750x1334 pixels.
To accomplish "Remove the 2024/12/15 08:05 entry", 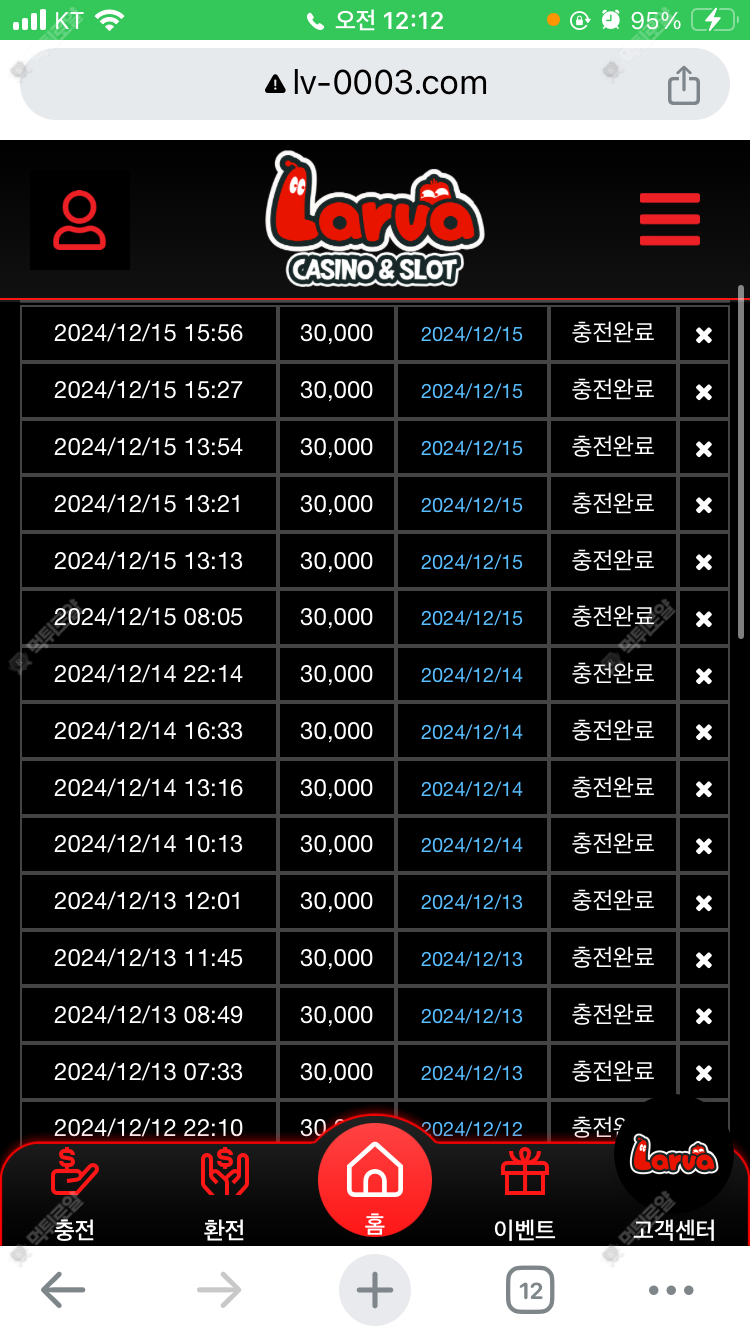I will click(704, 619).
